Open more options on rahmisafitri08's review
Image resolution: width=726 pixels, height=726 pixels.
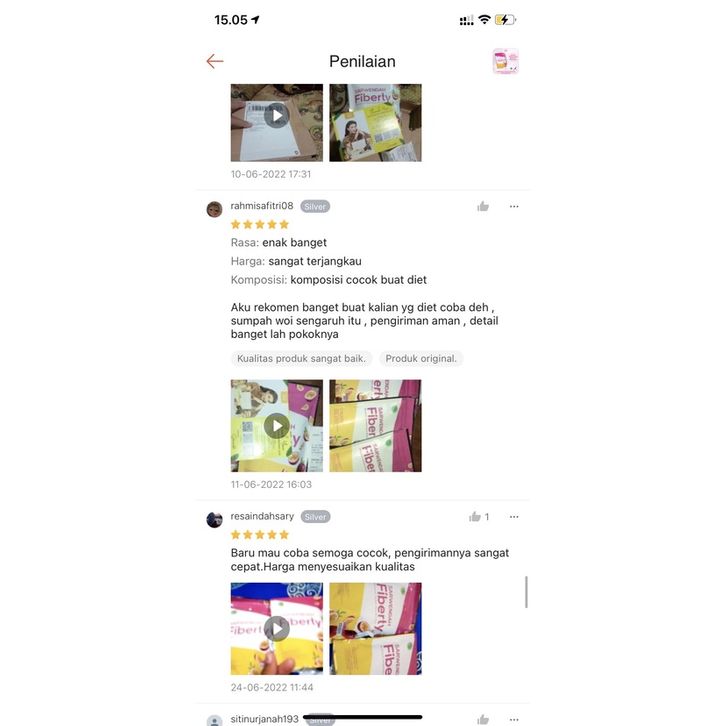(x=514, y=206)
